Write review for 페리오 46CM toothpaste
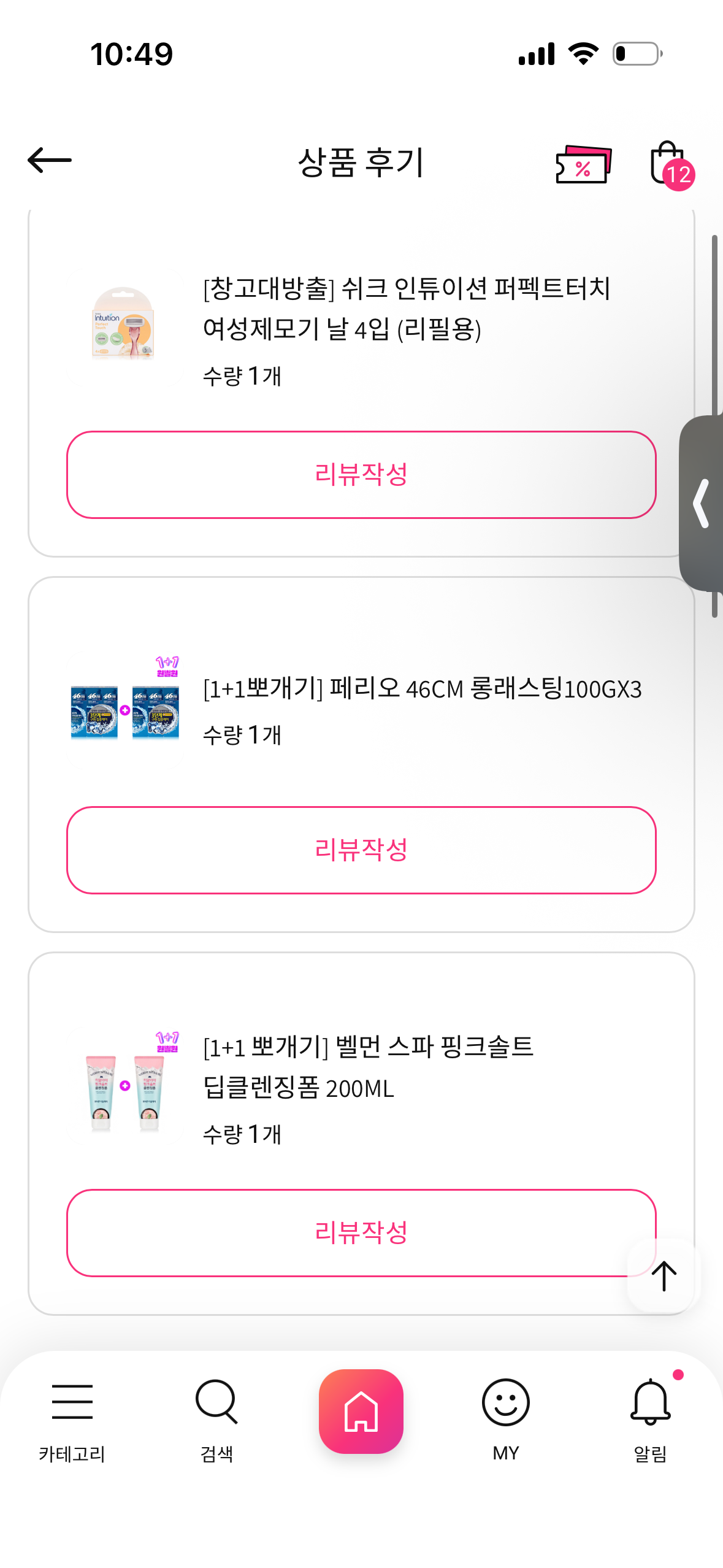The width and height of the screenshot is (723, 1568). coord(361,850)
